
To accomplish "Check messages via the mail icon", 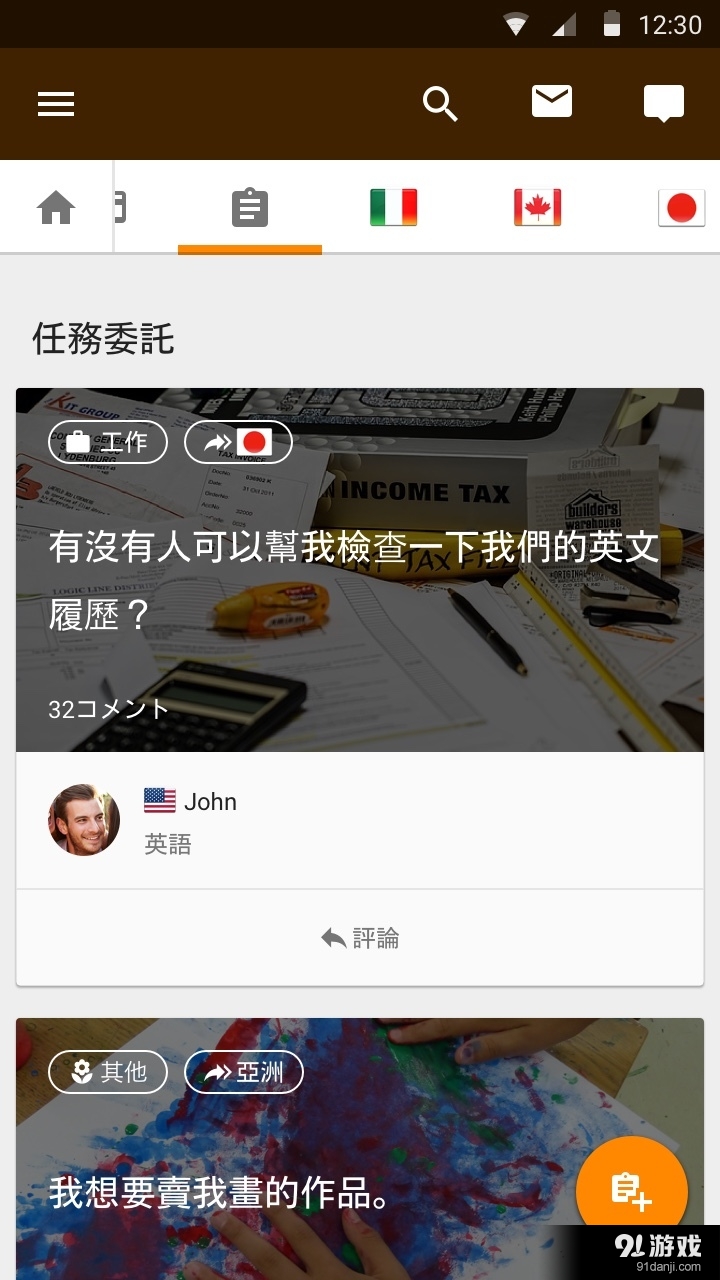I will click(x=551, y=104).
